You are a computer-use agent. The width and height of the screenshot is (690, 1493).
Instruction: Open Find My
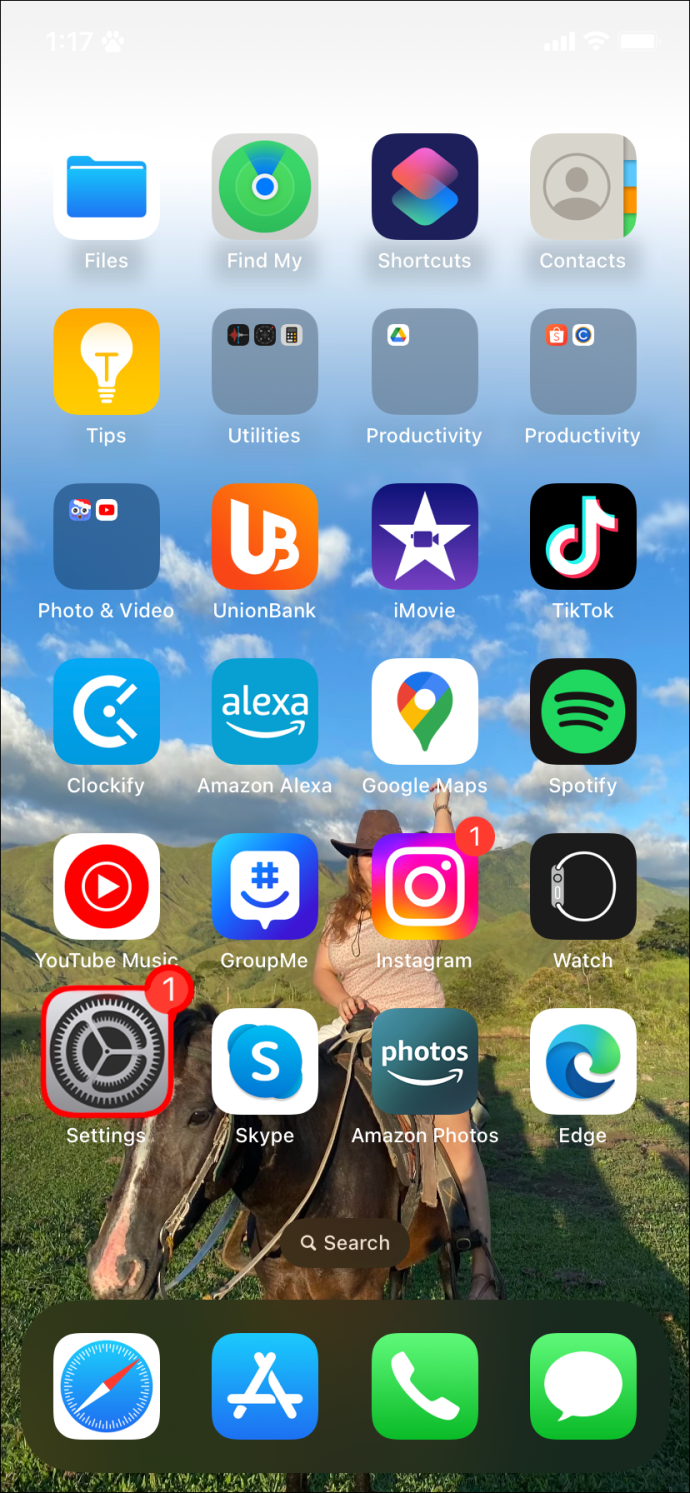pos(265,187)
